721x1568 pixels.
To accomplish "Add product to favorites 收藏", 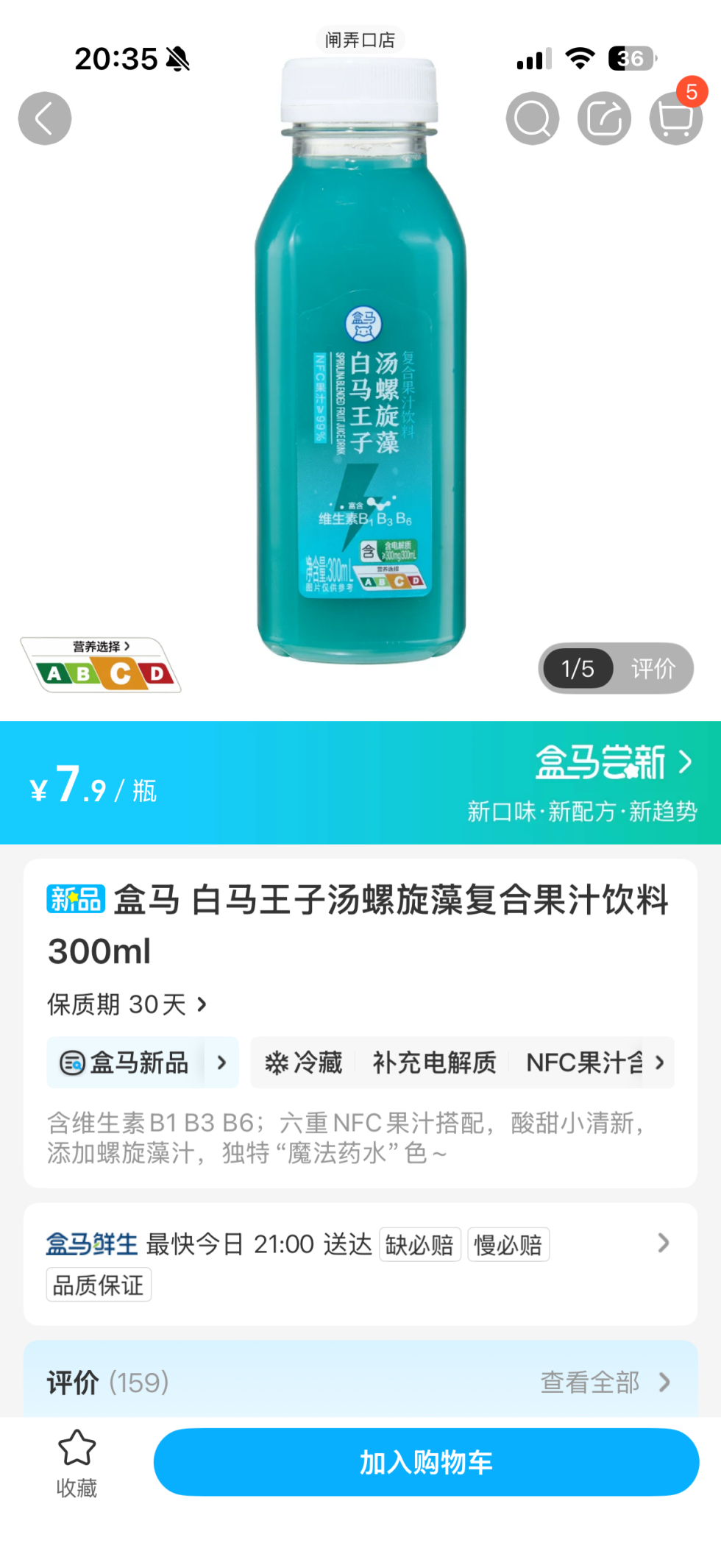I will (x=77, y=1463).
